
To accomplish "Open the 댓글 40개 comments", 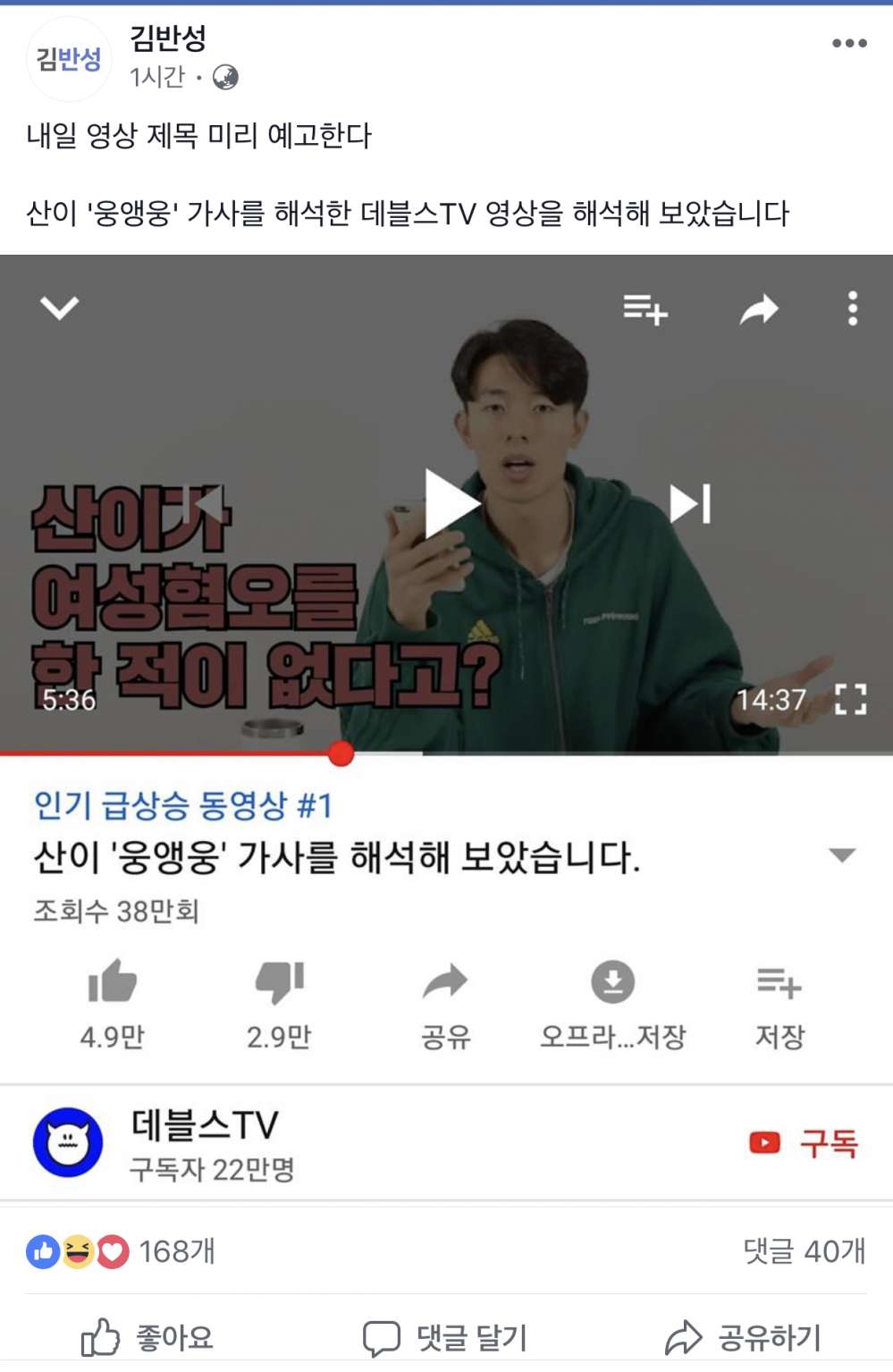I will tap(804, 1251).
